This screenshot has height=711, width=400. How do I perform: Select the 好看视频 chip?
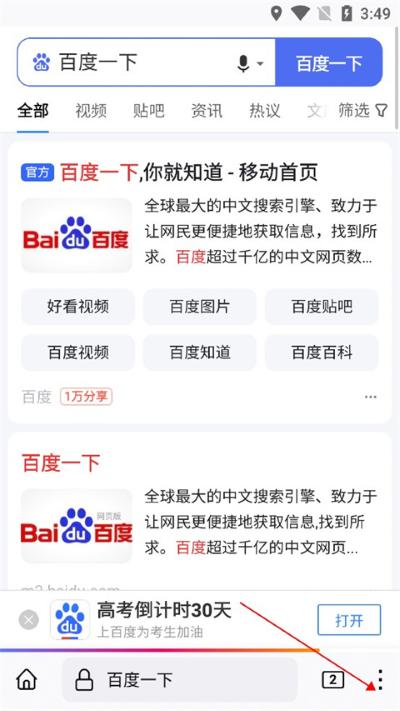click(78, 307)
